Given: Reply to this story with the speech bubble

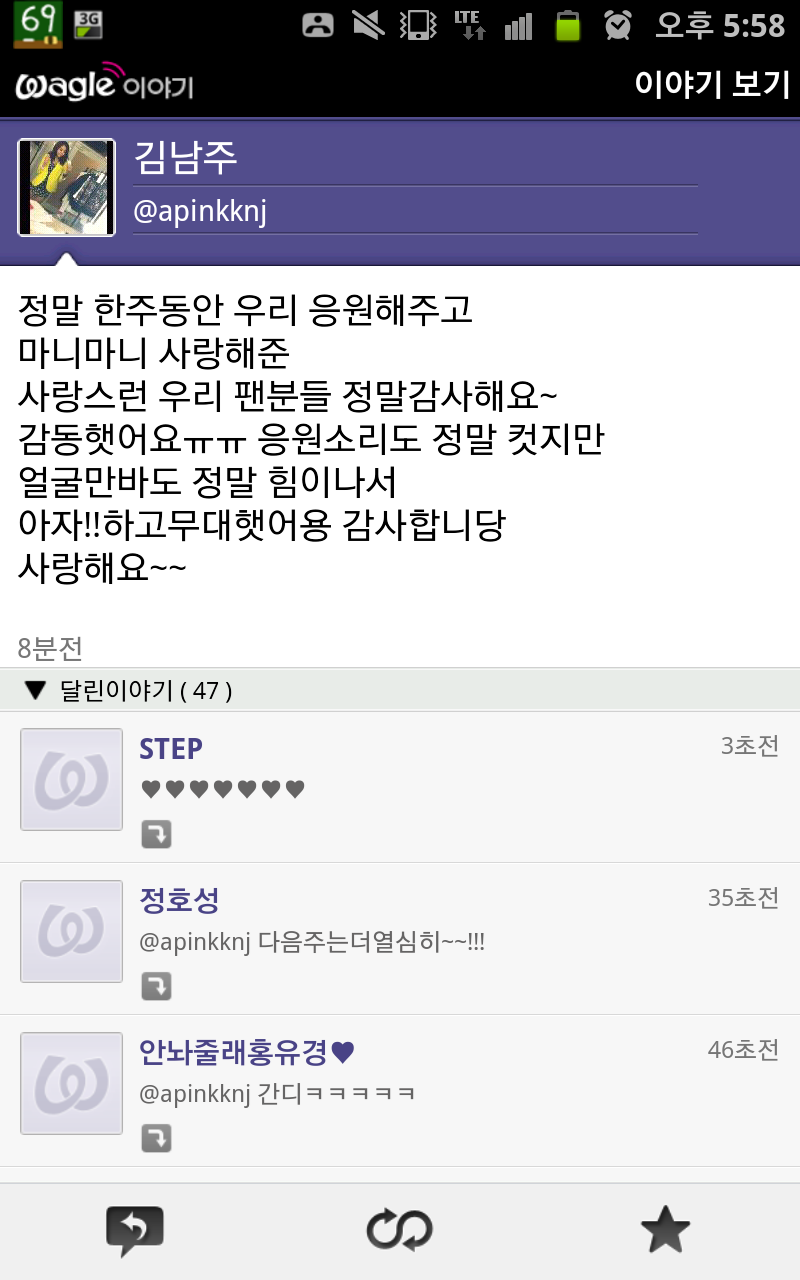Looking at the screenshot, I should point(134,1230).
